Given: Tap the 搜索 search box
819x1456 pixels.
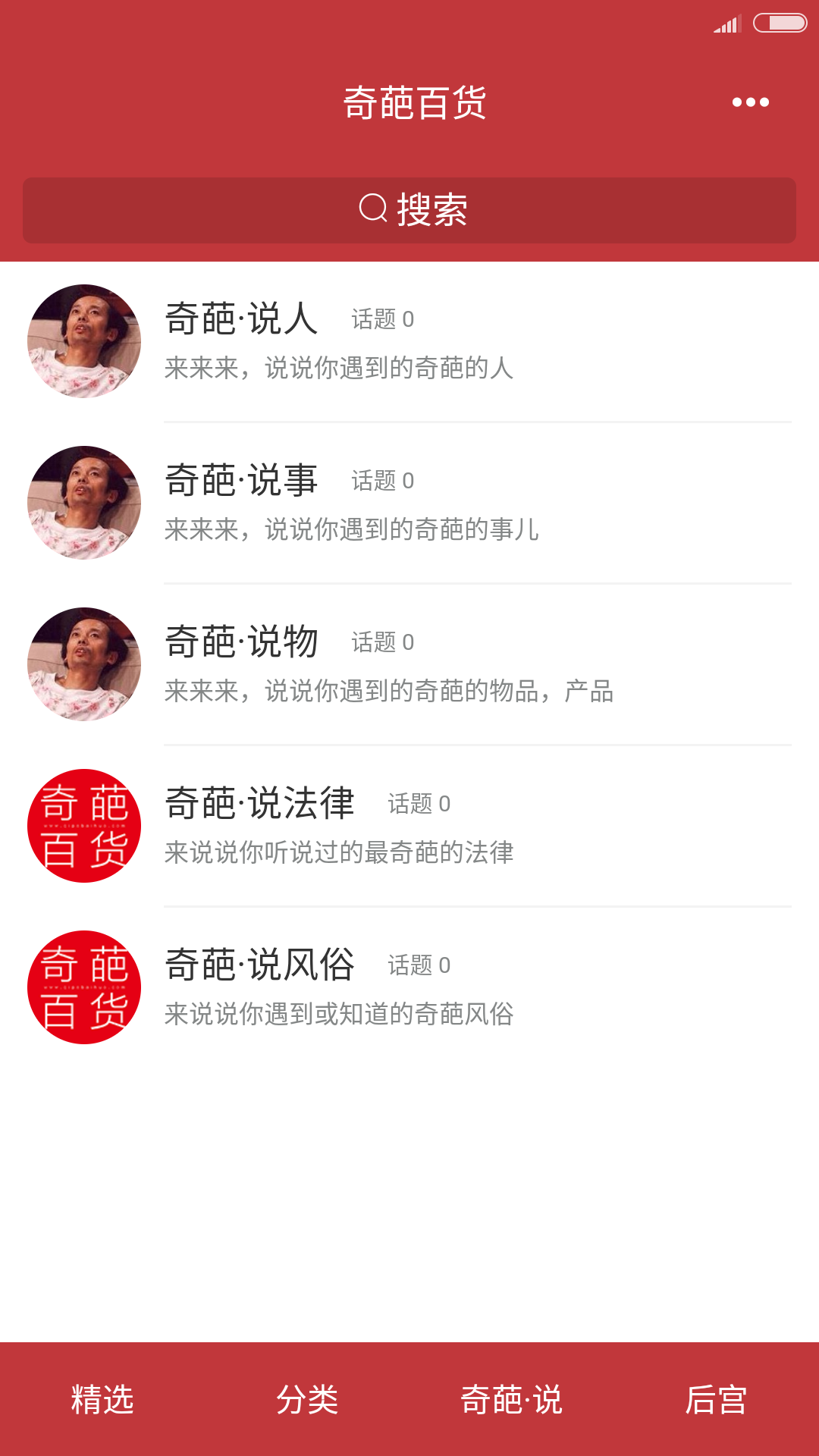Looking at the screenshot, I should click(x=409, y=210).
